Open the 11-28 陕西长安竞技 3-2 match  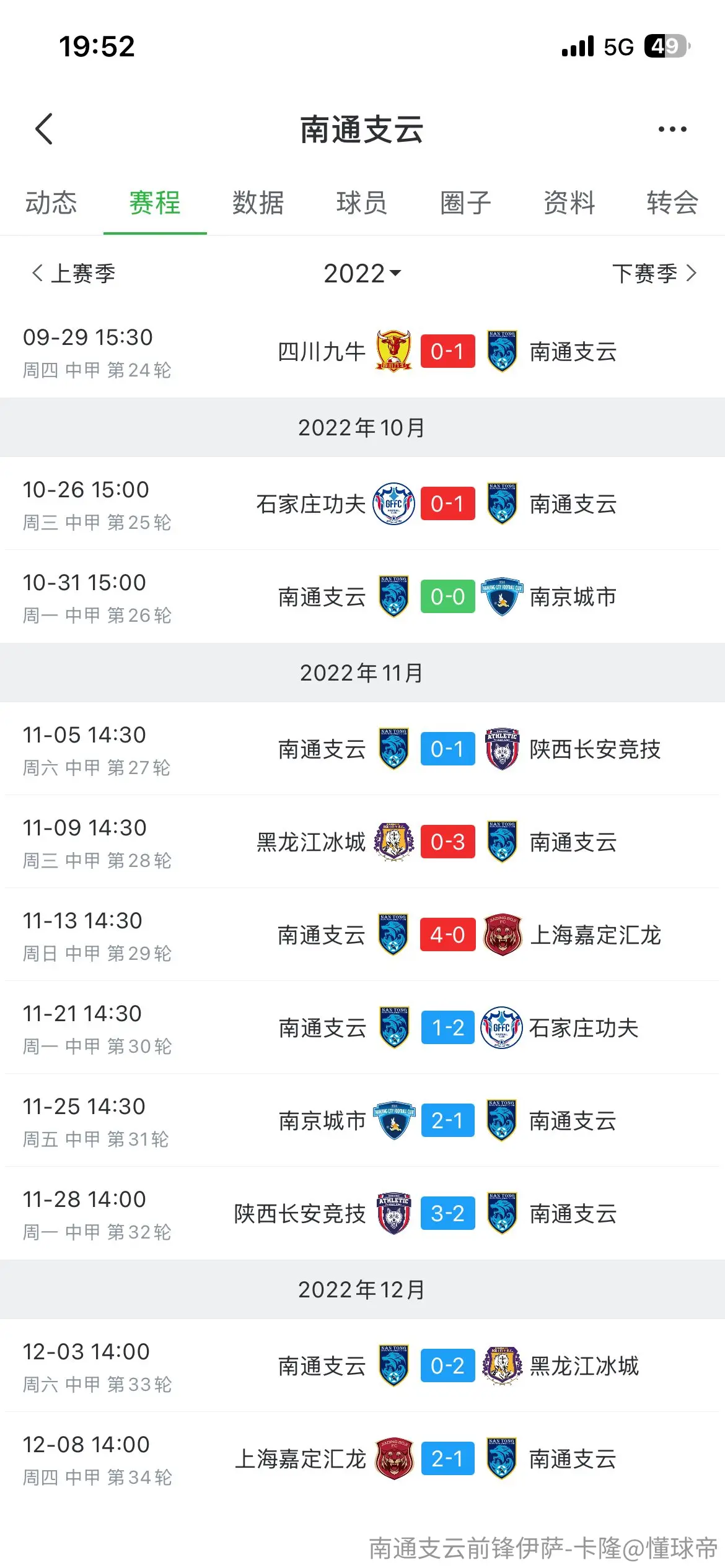point(362,1213)
